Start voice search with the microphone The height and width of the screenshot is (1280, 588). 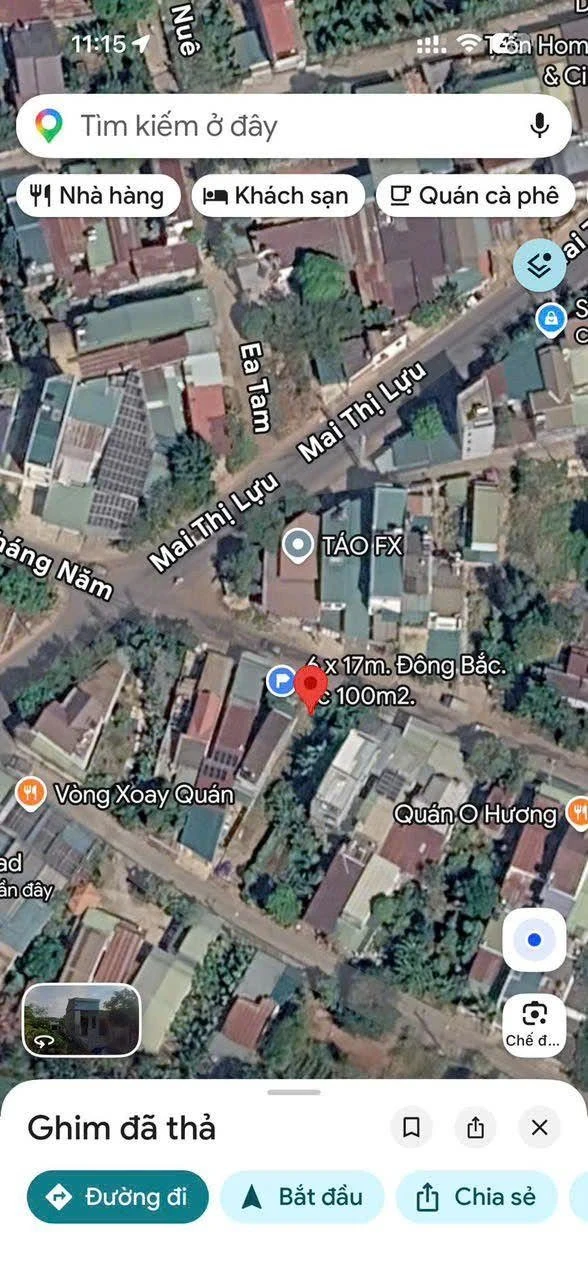[539, 126]
